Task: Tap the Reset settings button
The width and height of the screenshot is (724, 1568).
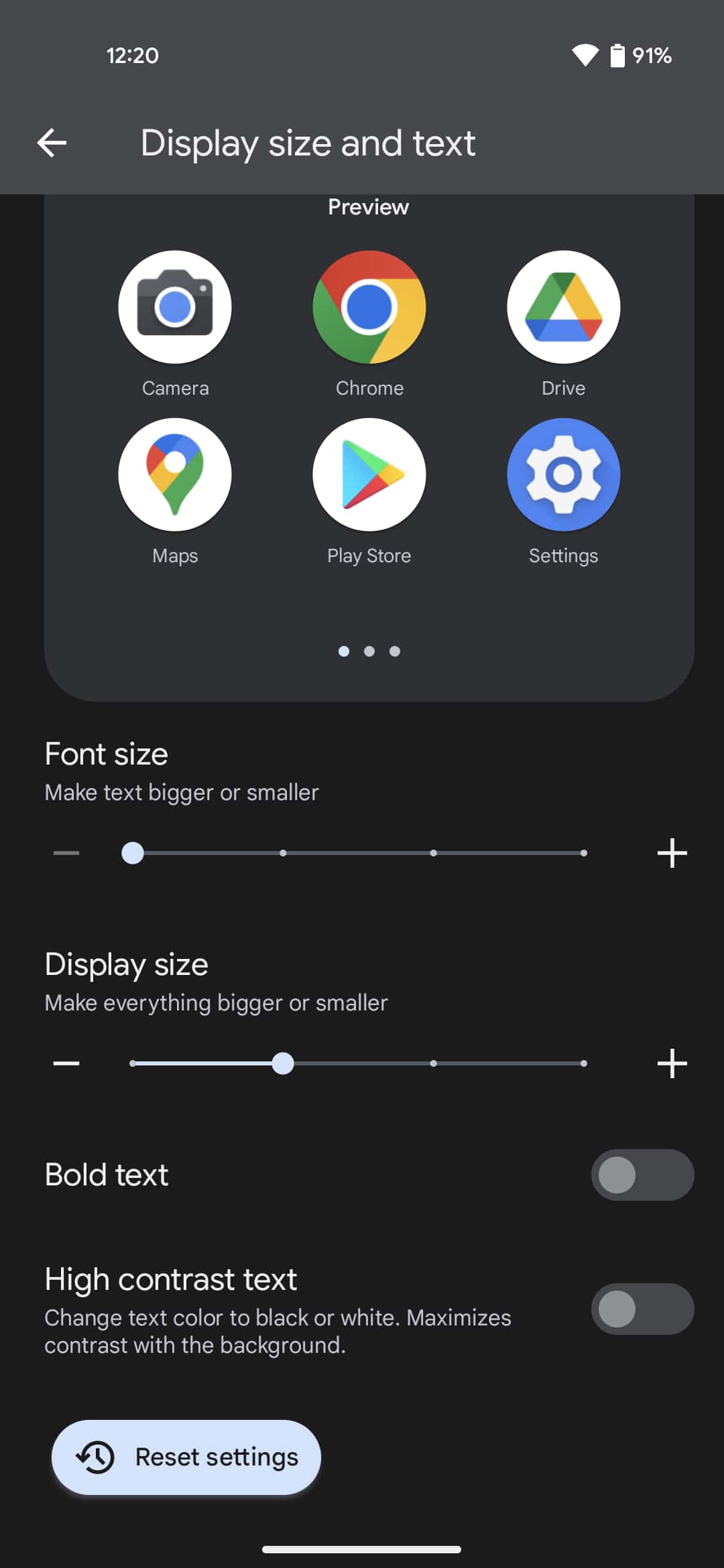Action: (186, 1457)
